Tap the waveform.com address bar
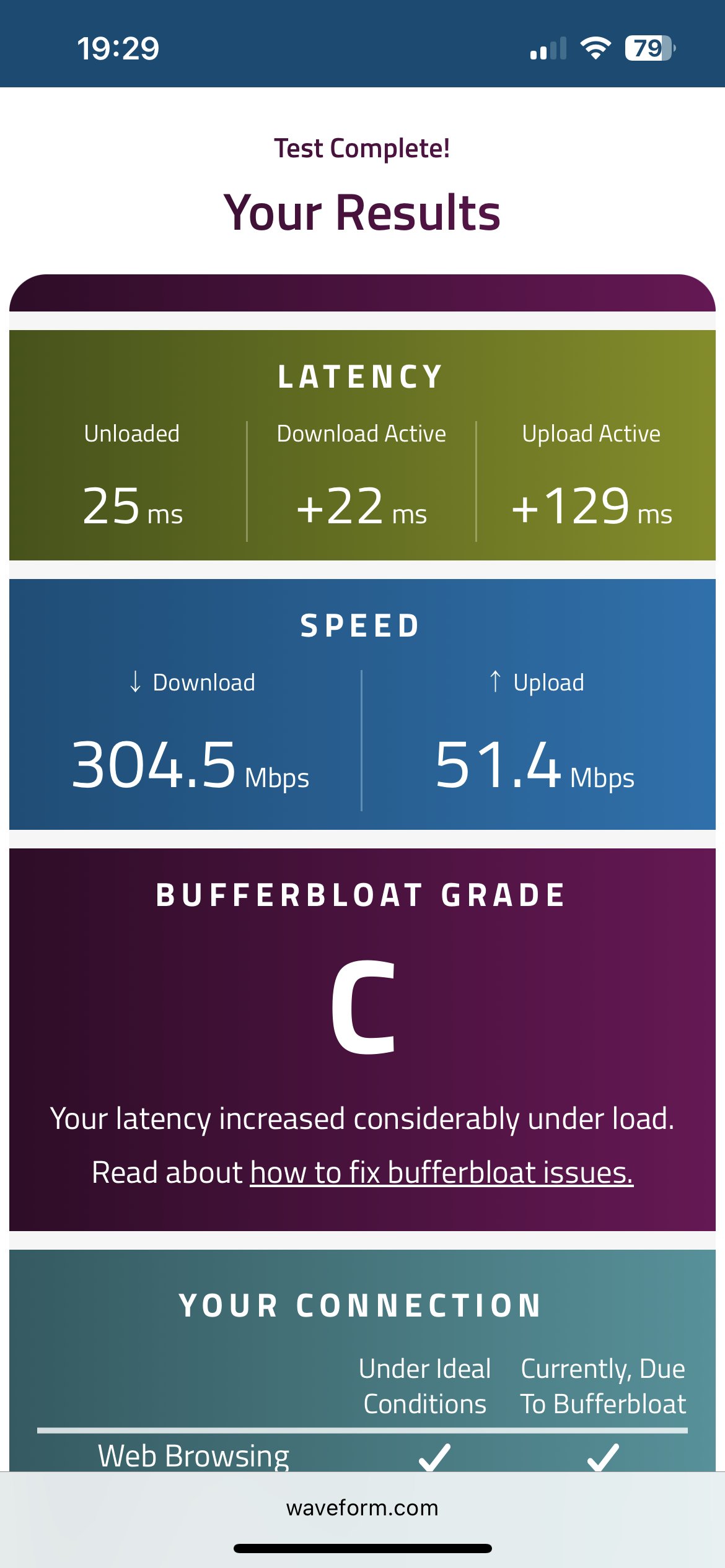Image resolution: width=725 pixels, height=1568 pixels. pyautogui.click(x=362, y=1507)
